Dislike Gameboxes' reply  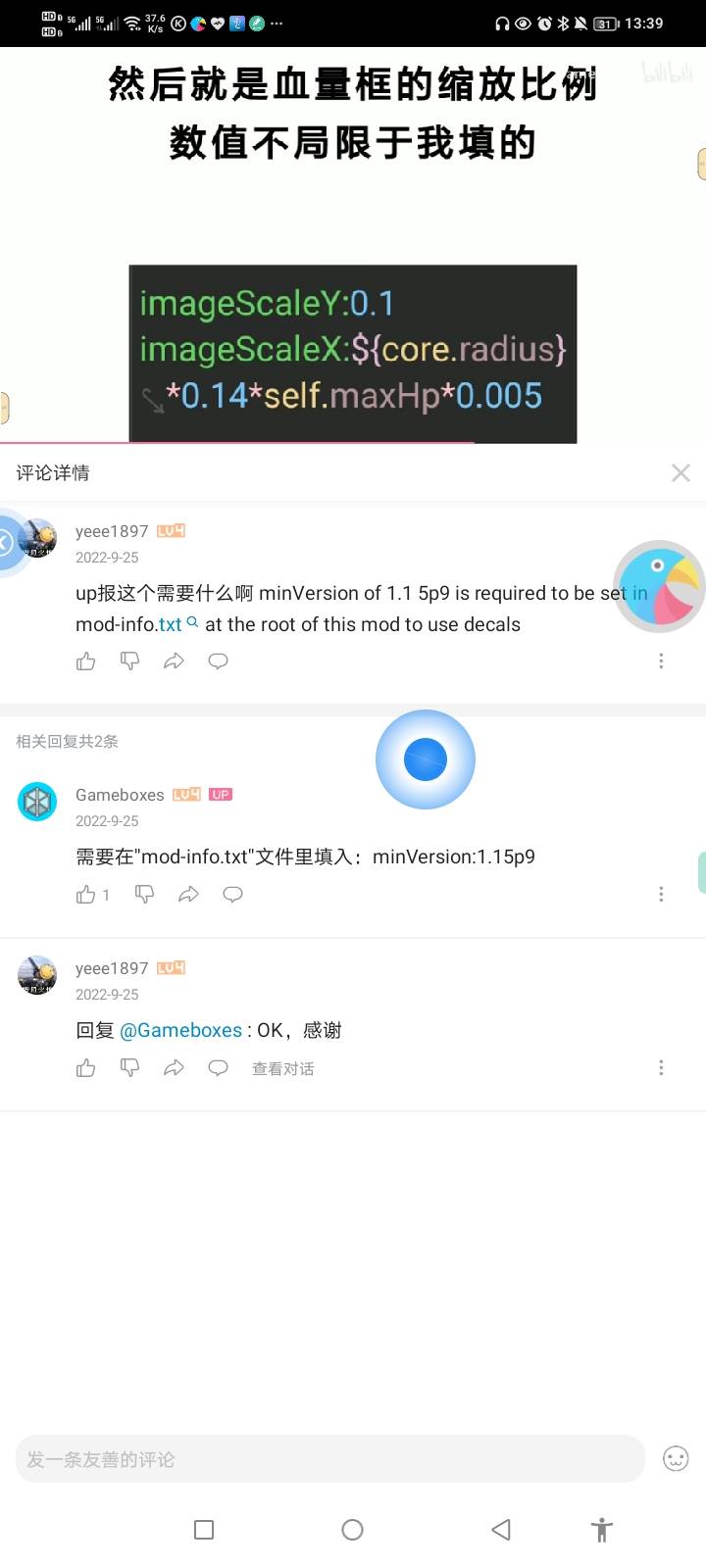click(x=144, y=894)
